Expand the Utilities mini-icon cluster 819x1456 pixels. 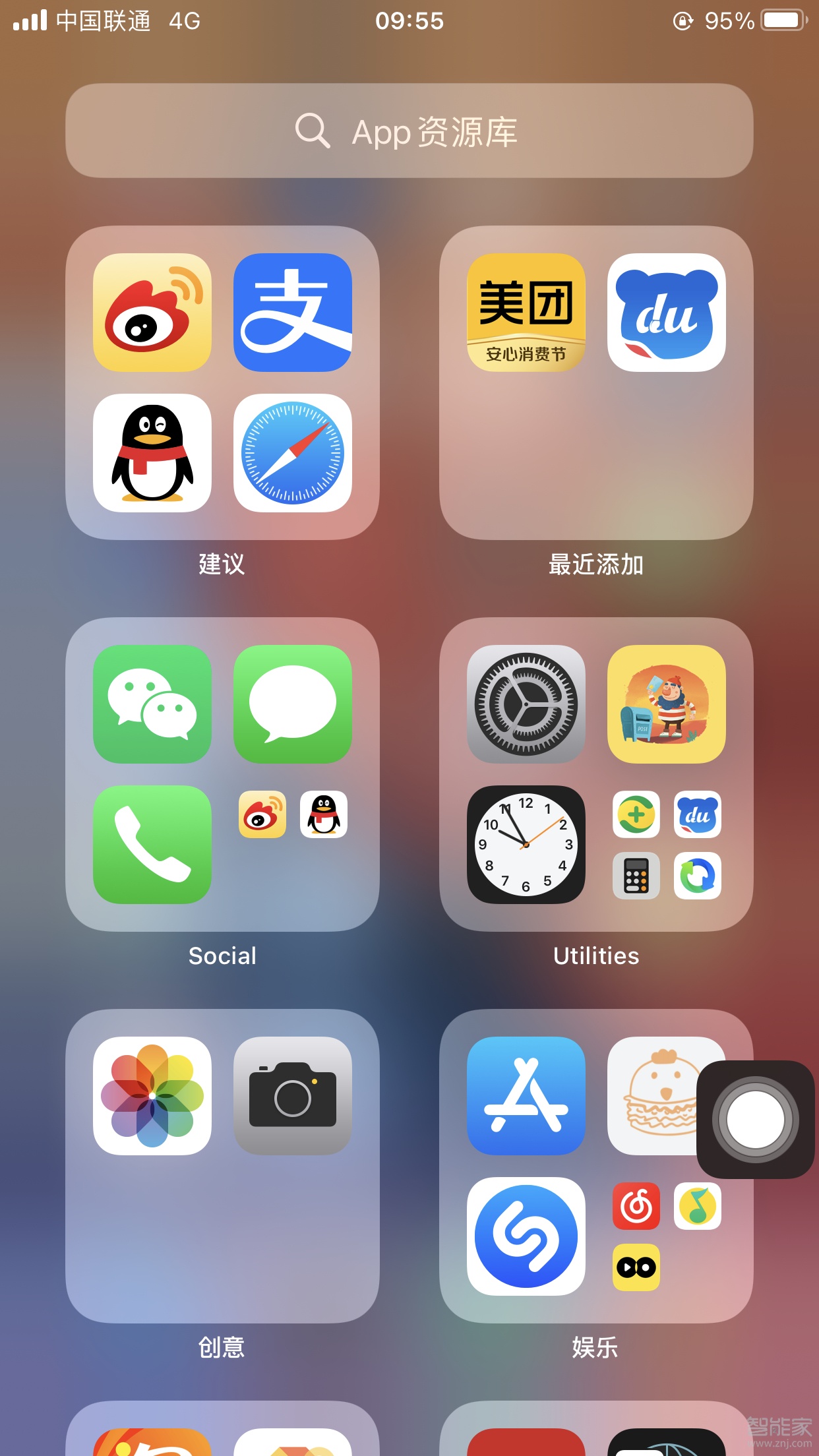tap(666, 846)
